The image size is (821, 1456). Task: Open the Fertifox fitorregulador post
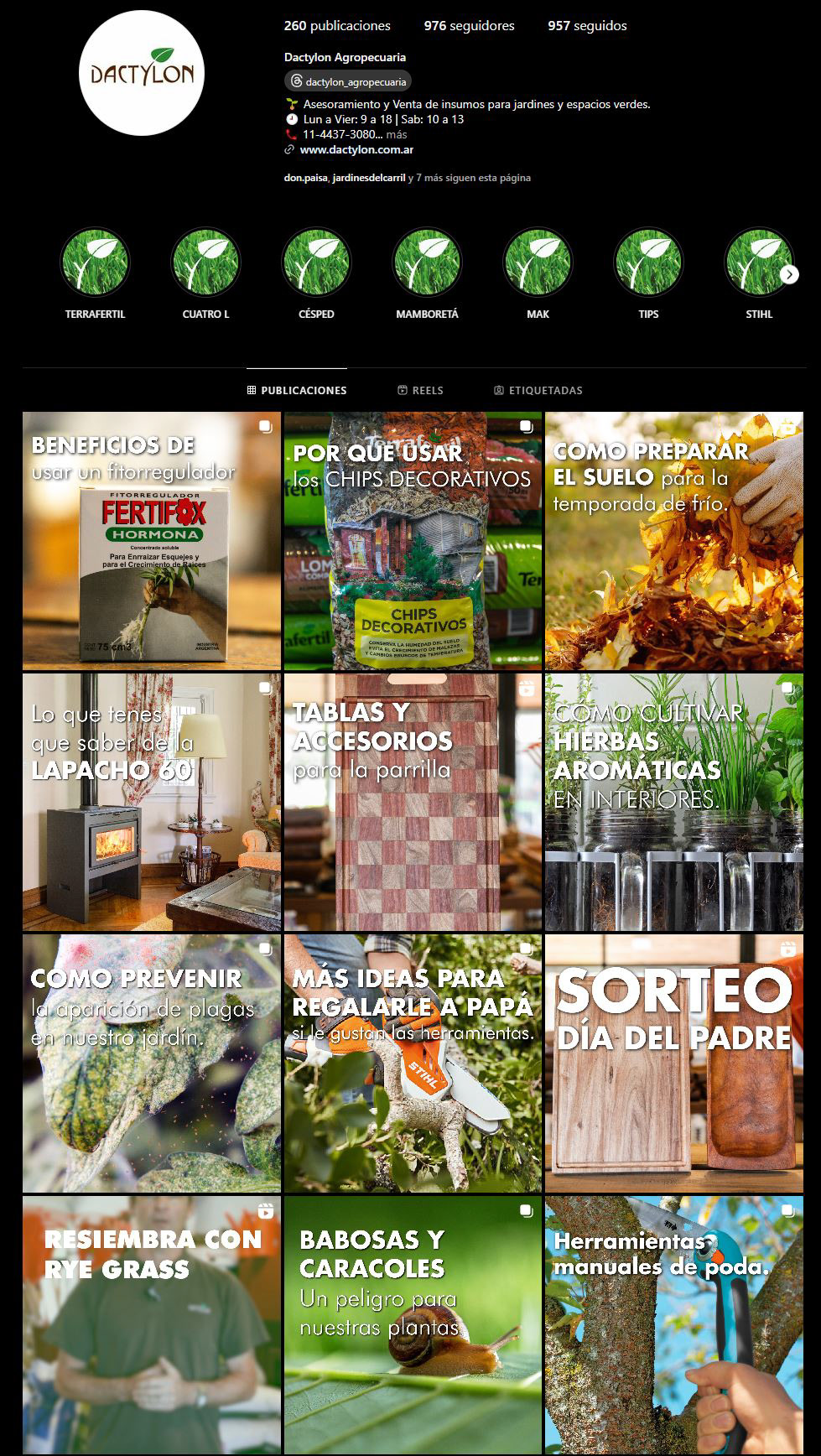(x=152, y=541)
